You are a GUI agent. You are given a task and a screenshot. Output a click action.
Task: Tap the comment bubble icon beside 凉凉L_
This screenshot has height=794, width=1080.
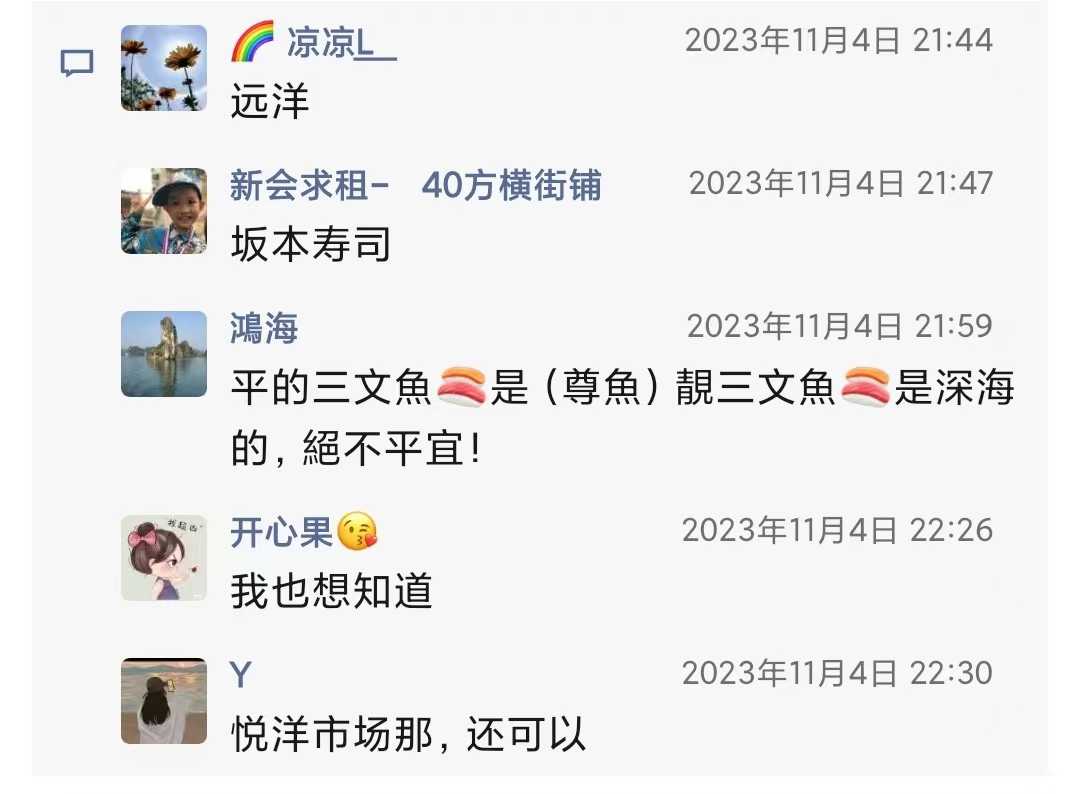click(x=77, y=64)
